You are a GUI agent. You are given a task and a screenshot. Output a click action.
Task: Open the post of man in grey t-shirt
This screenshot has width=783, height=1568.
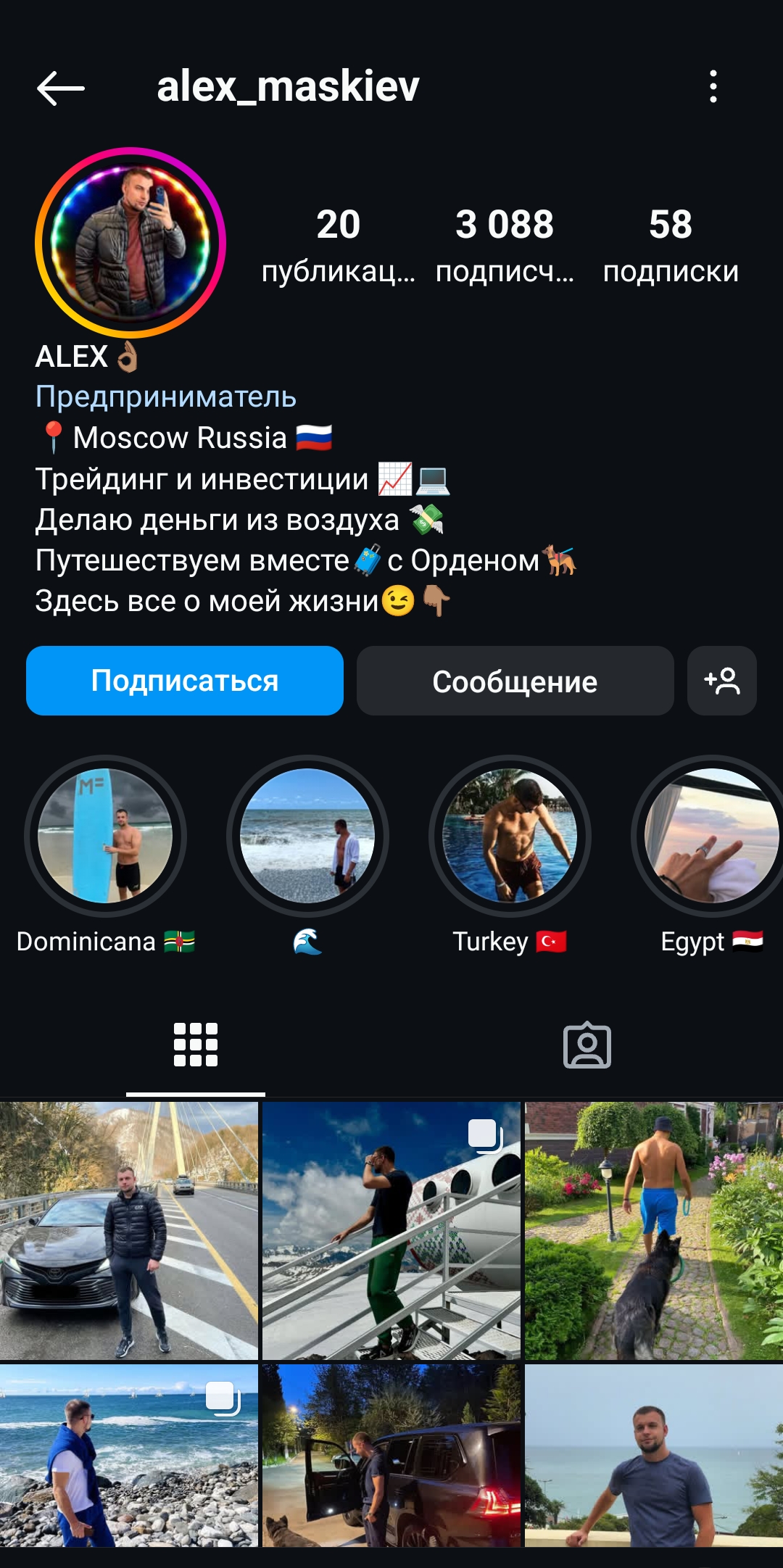tap(654, 1456)
